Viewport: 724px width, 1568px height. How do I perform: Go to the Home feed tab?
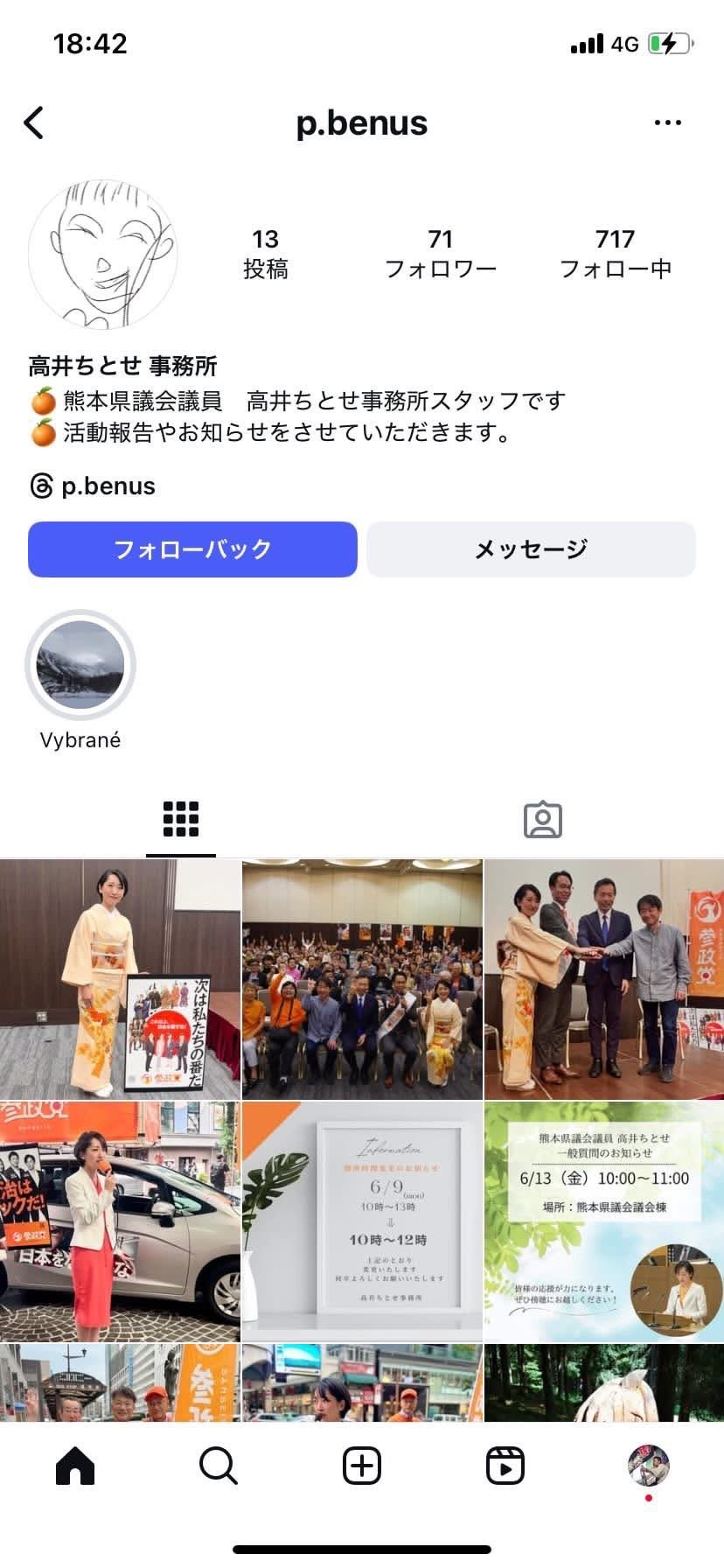coord(75,1466)
